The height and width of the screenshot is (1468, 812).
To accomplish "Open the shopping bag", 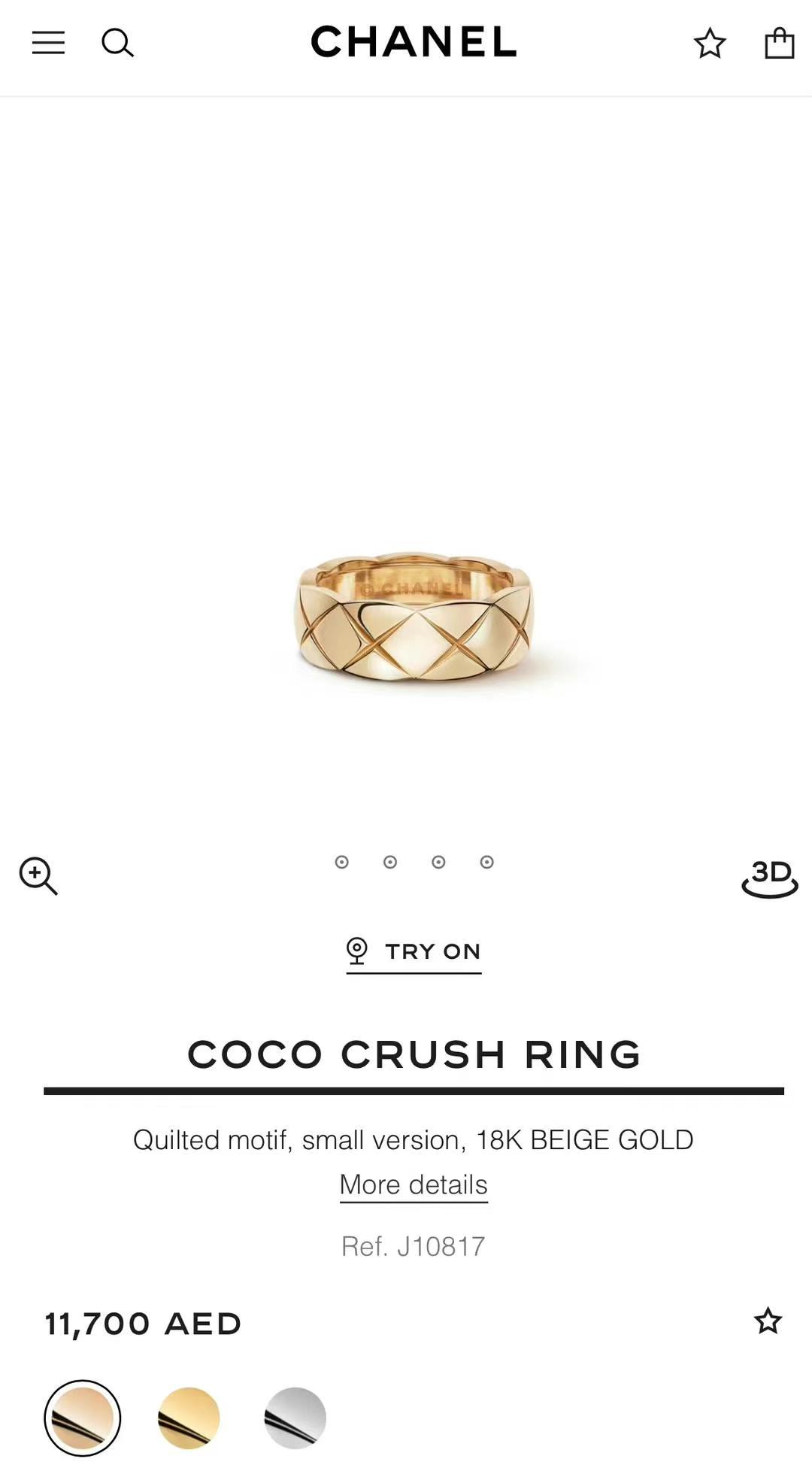I will pos(779,43).
